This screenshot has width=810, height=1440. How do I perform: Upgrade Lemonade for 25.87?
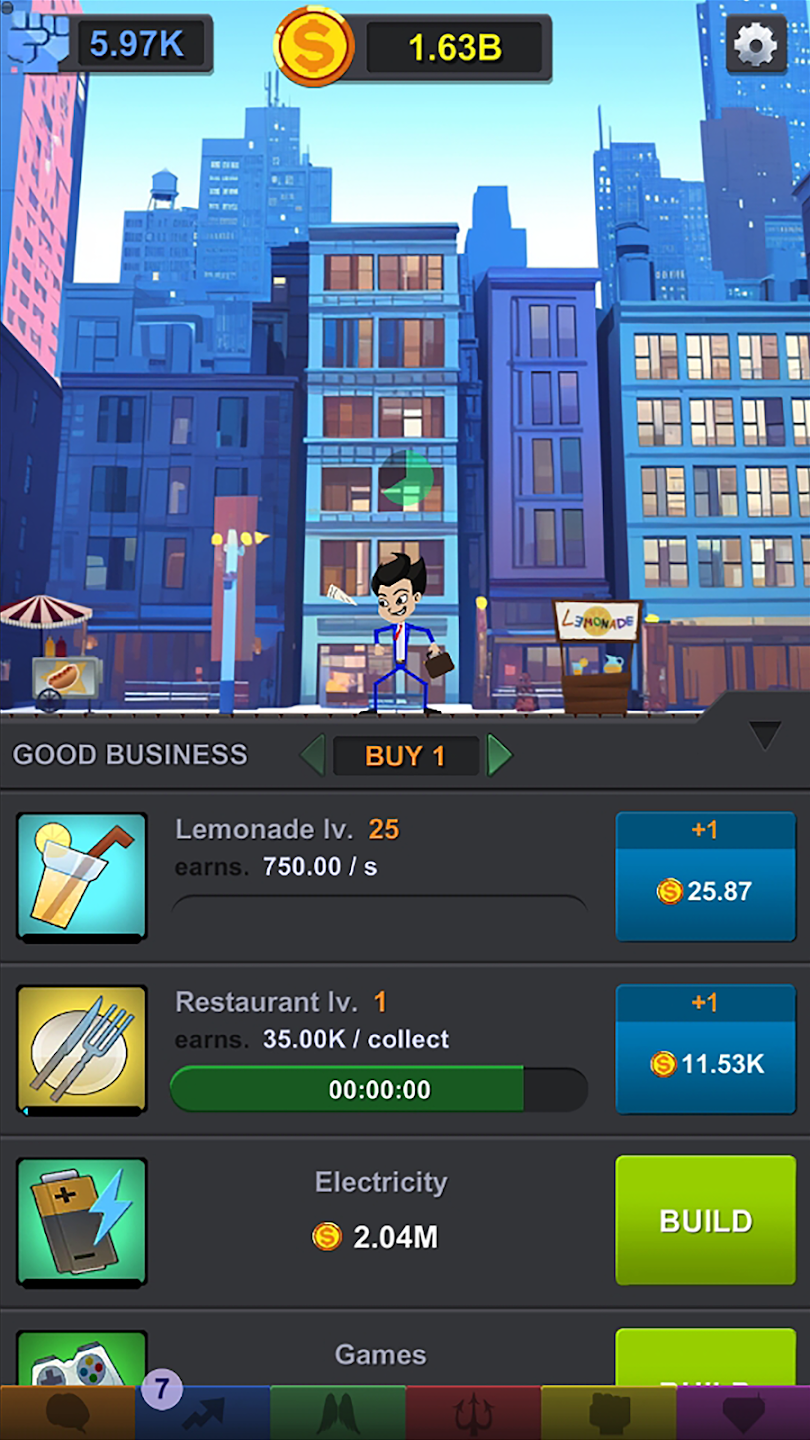705,877
